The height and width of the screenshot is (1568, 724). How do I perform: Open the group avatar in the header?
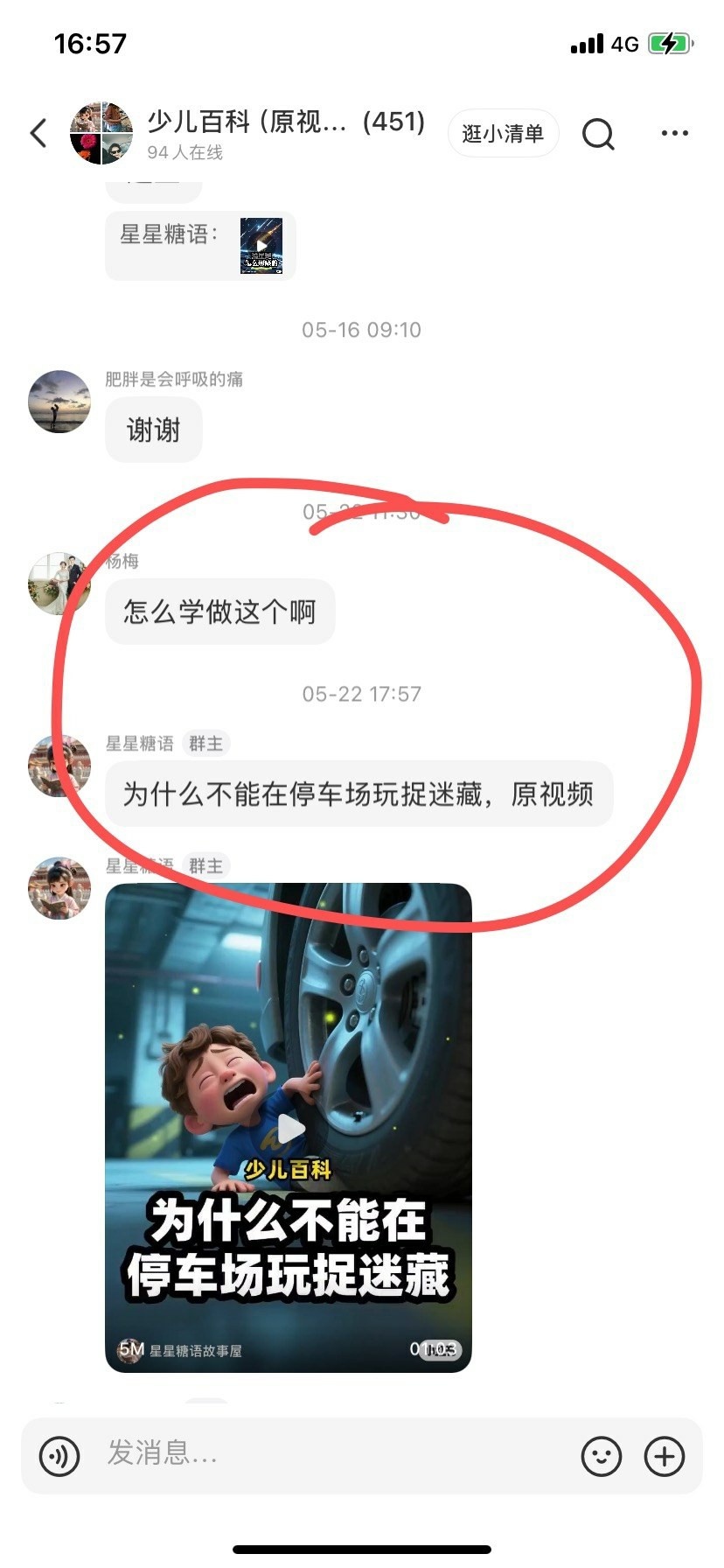pyautogui.click(x=101, y=133)
